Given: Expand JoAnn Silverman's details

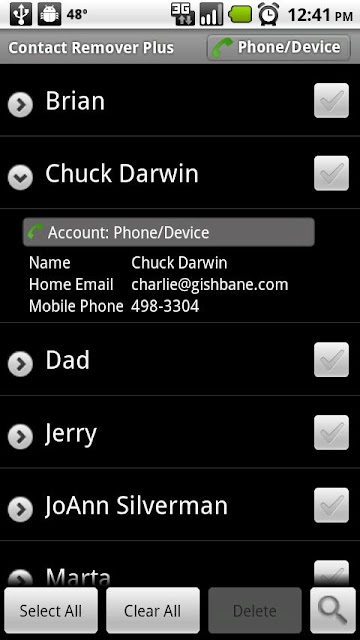Looking at the screenshot, I should [x=20, y=509].
